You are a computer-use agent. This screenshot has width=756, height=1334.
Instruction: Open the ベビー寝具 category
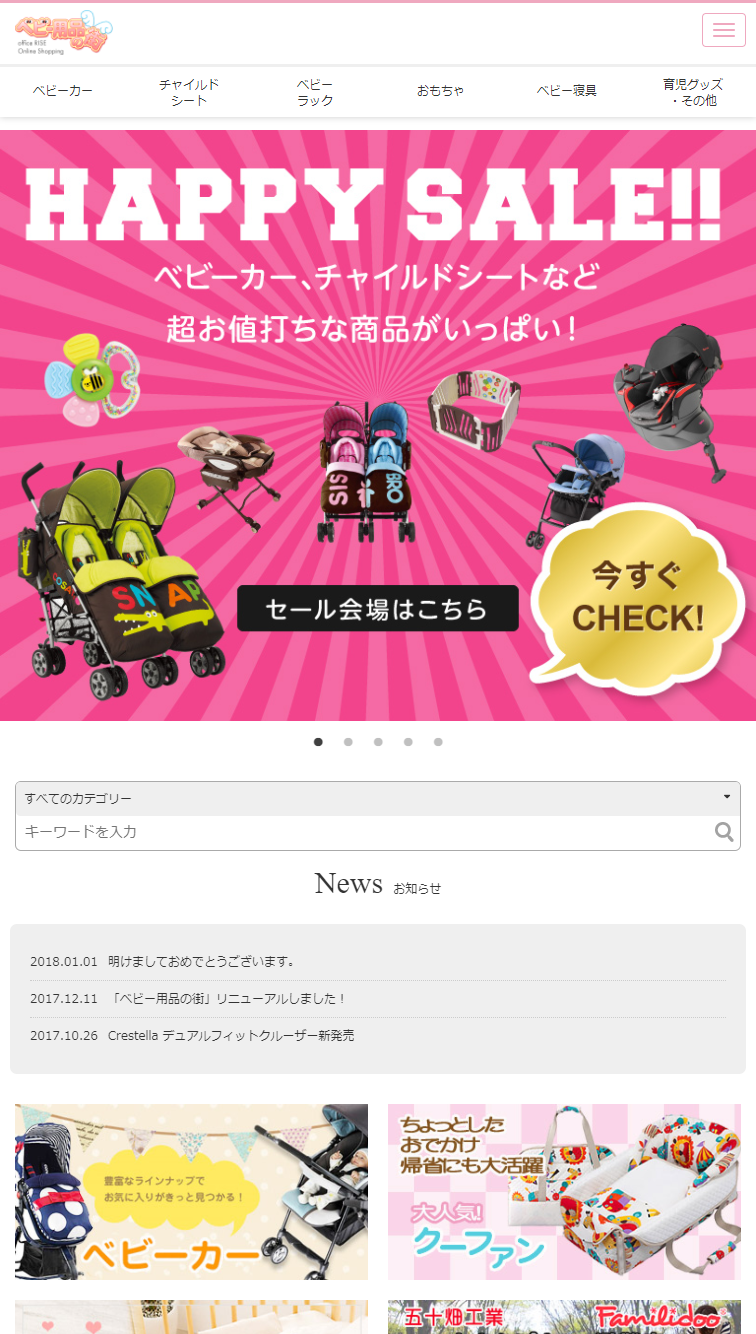click(x=566, y=91)
